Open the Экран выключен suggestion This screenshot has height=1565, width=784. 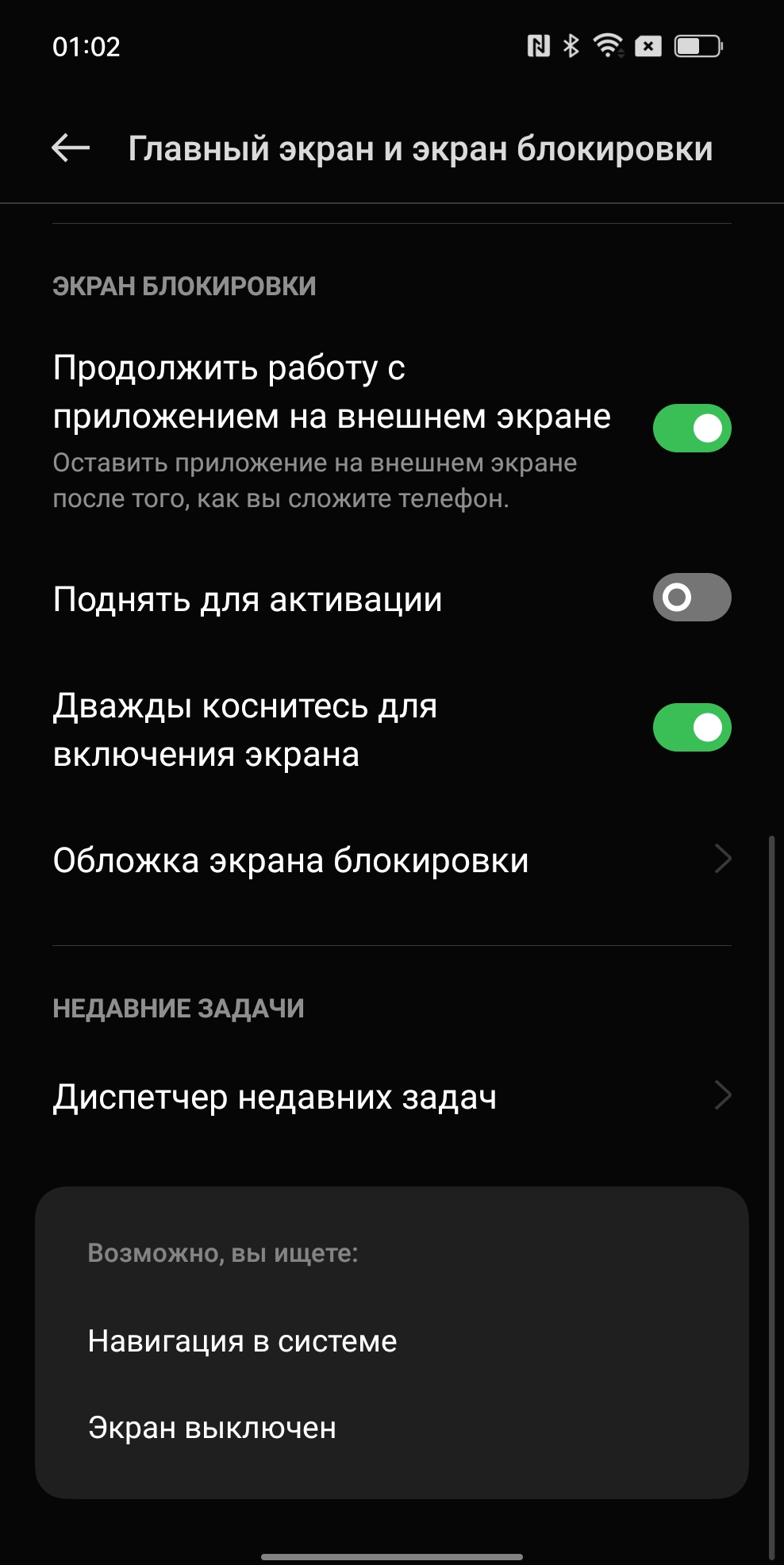point(213,1428)
